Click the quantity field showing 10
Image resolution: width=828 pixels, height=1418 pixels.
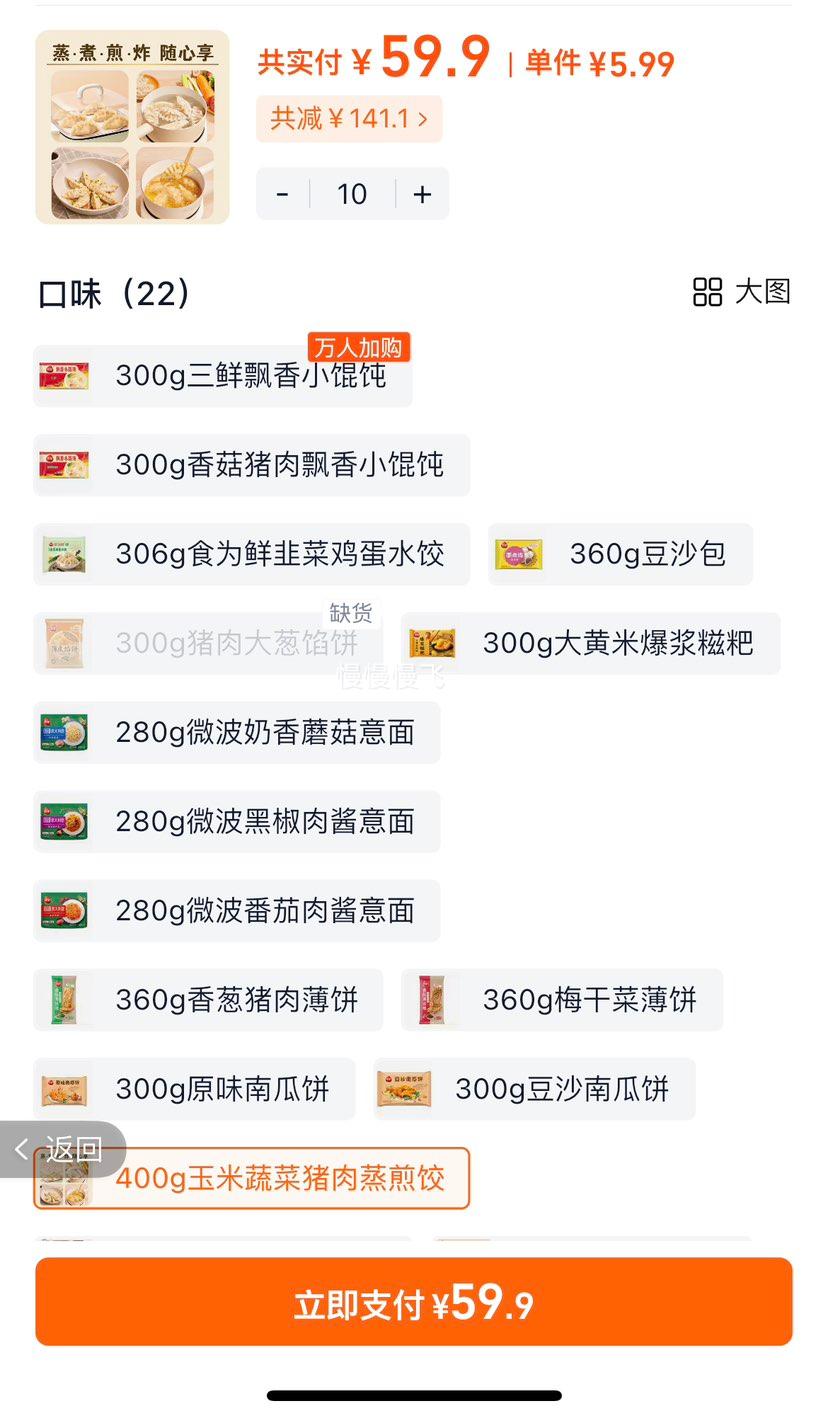pos(351,194)
